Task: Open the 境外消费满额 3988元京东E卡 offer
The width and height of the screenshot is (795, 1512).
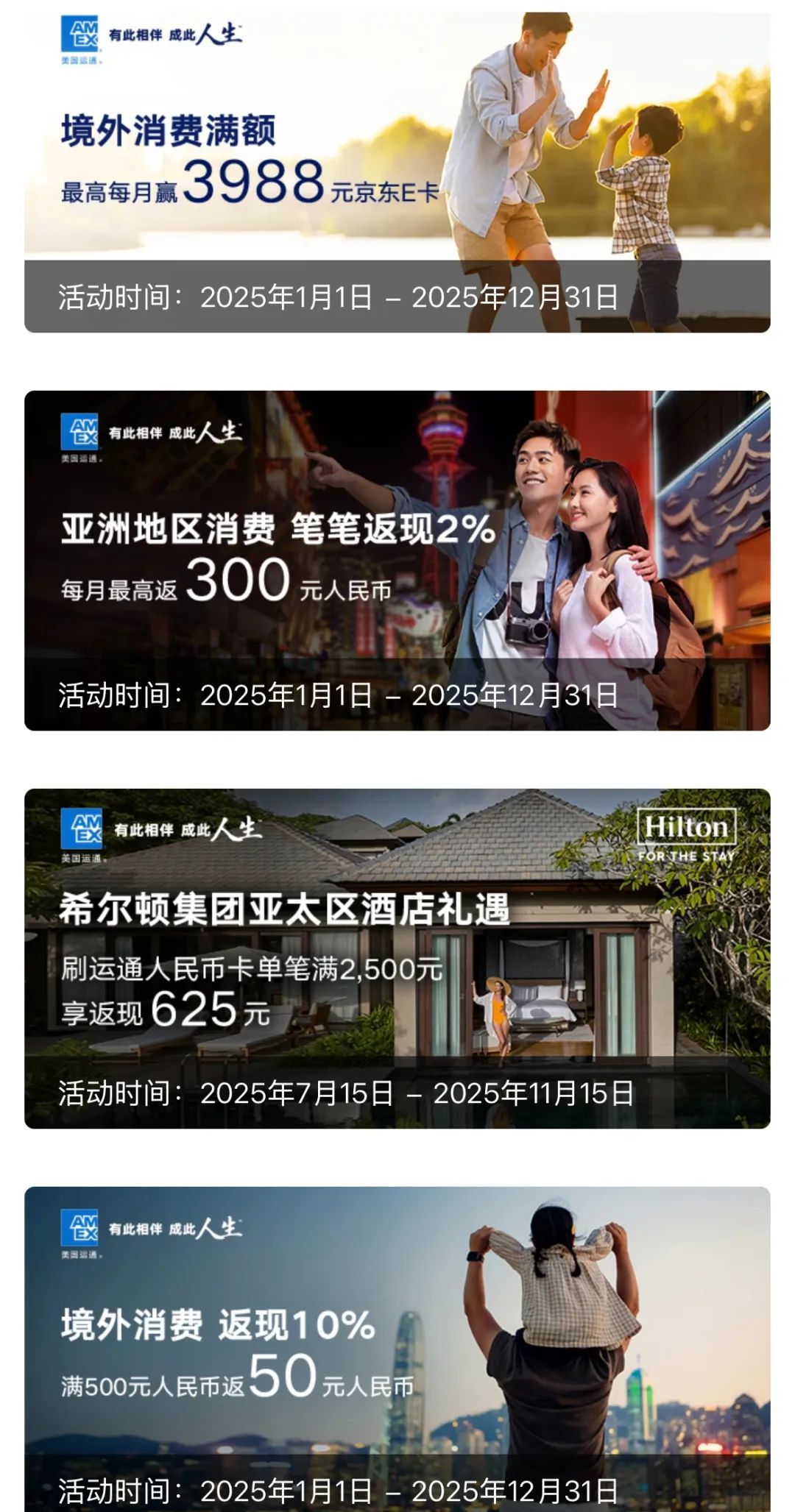Action: click(x=397, y=172)
